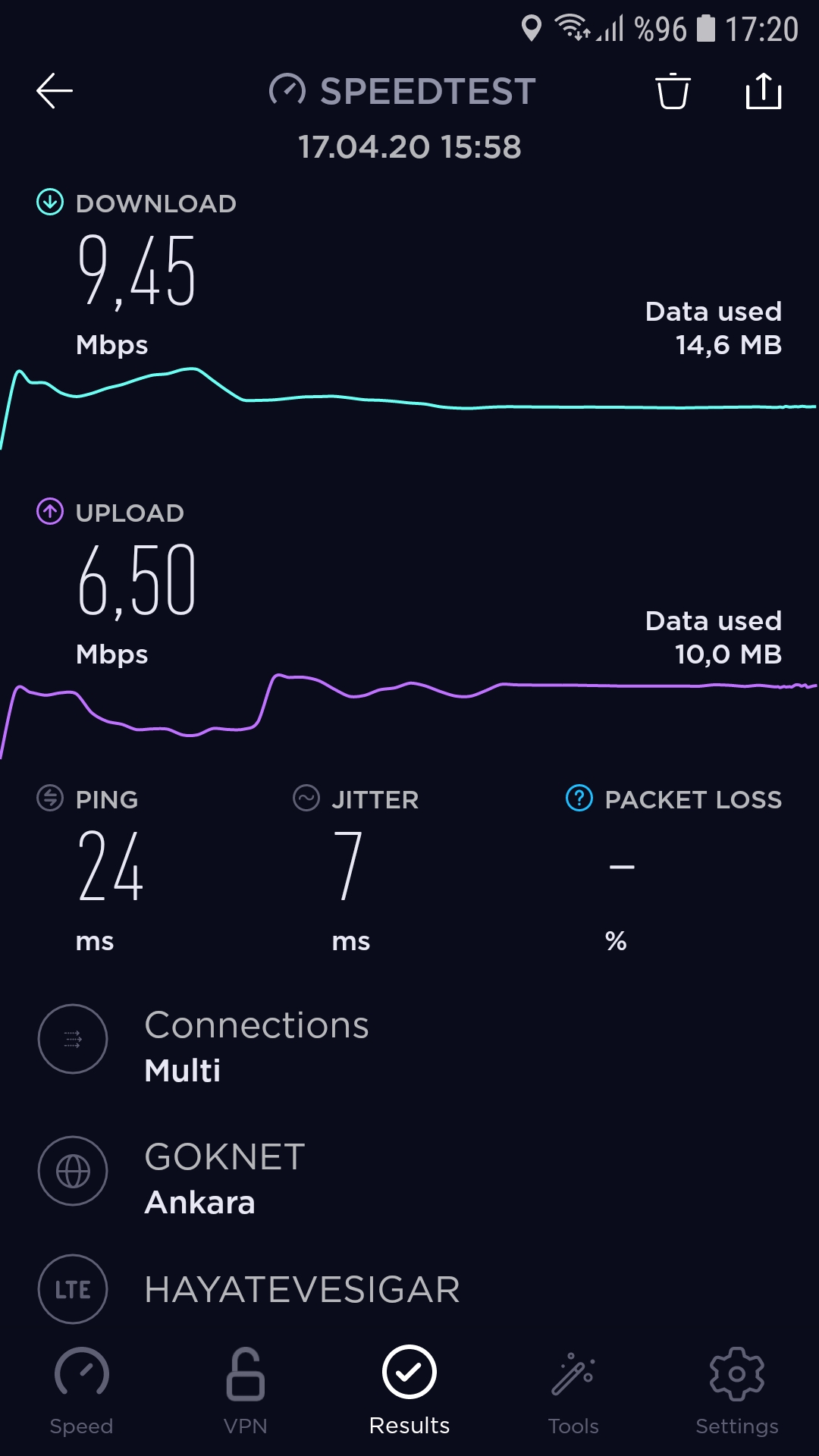Delete this speed test result
819x1456 pixels.
673,91
